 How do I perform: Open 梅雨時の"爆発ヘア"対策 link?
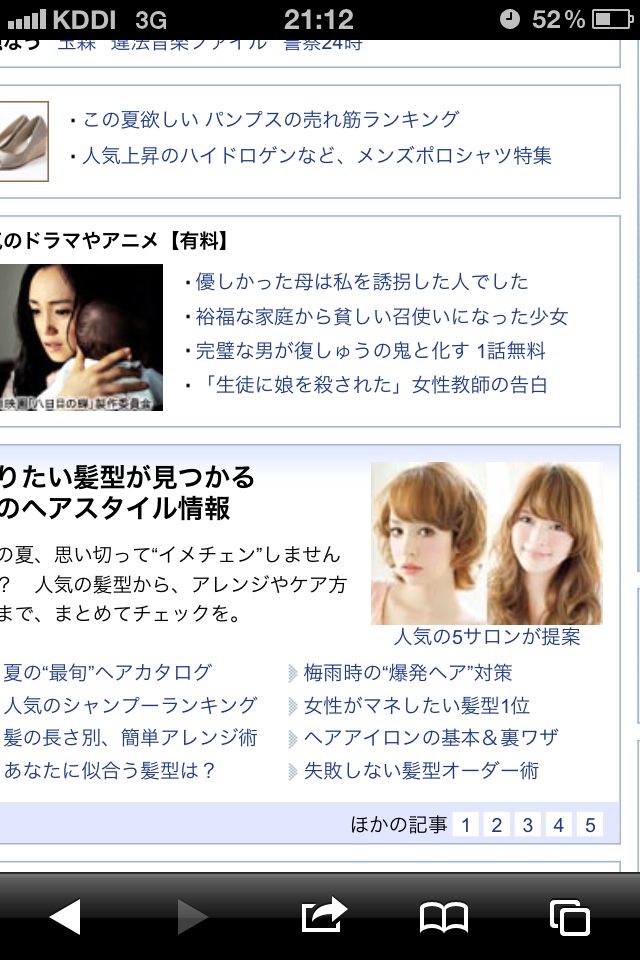pyautogui.click(x=408, y=673)
